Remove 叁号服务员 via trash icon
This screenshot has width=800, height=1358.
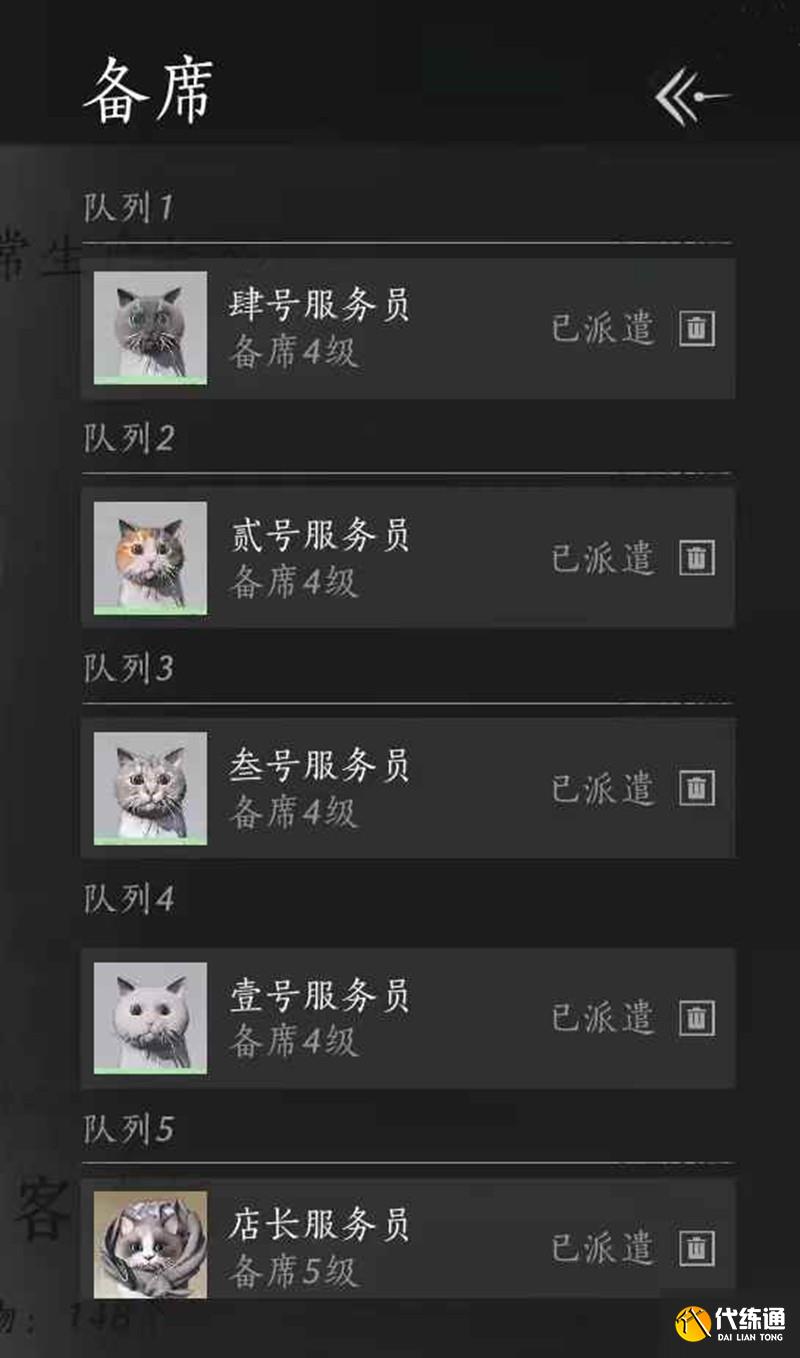[x=697, y=788]
